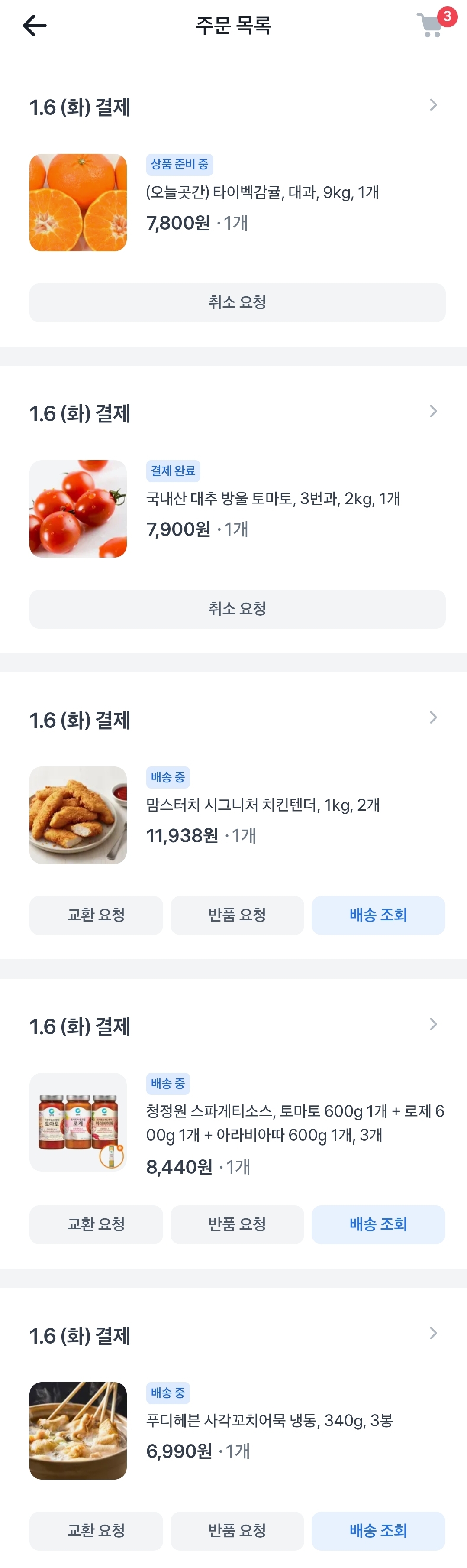Open order details for 타이벡감귤

(x=433, y=105)
